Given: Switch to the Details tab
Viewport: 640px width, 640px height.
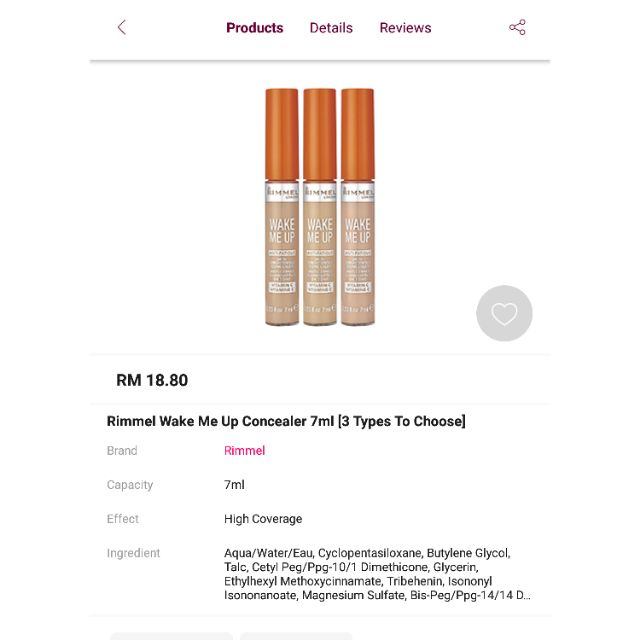Looking at the screenshot, I should [x=331, y=28].
